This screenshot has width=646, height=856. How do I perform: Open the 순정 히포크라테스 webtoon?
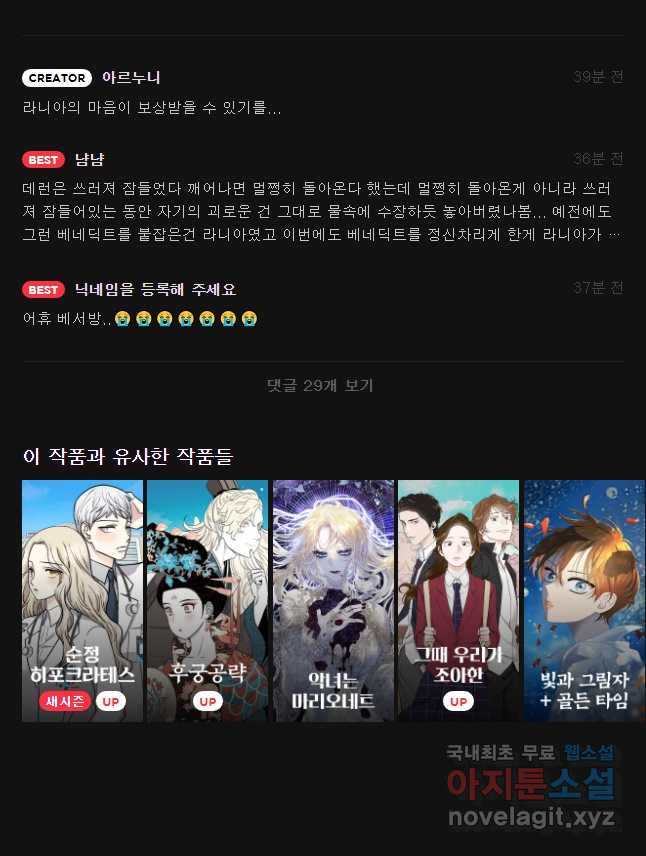point(83,600)
